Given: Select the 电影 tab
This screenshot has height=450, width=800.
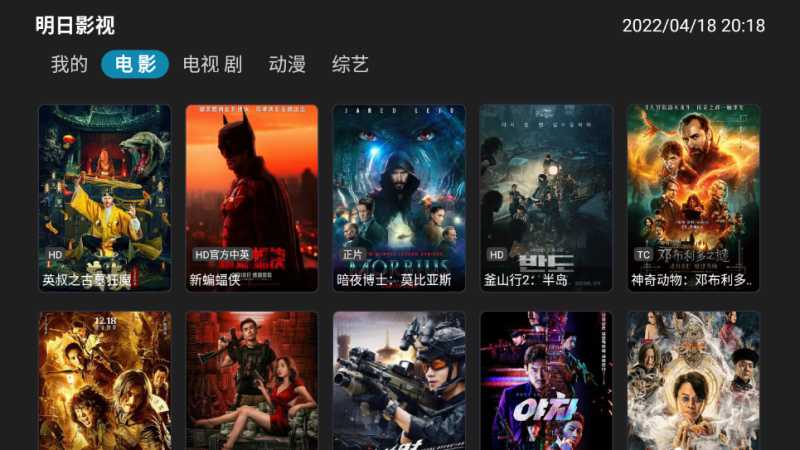Looking at the screenshot, I should (x=135, y=65).
